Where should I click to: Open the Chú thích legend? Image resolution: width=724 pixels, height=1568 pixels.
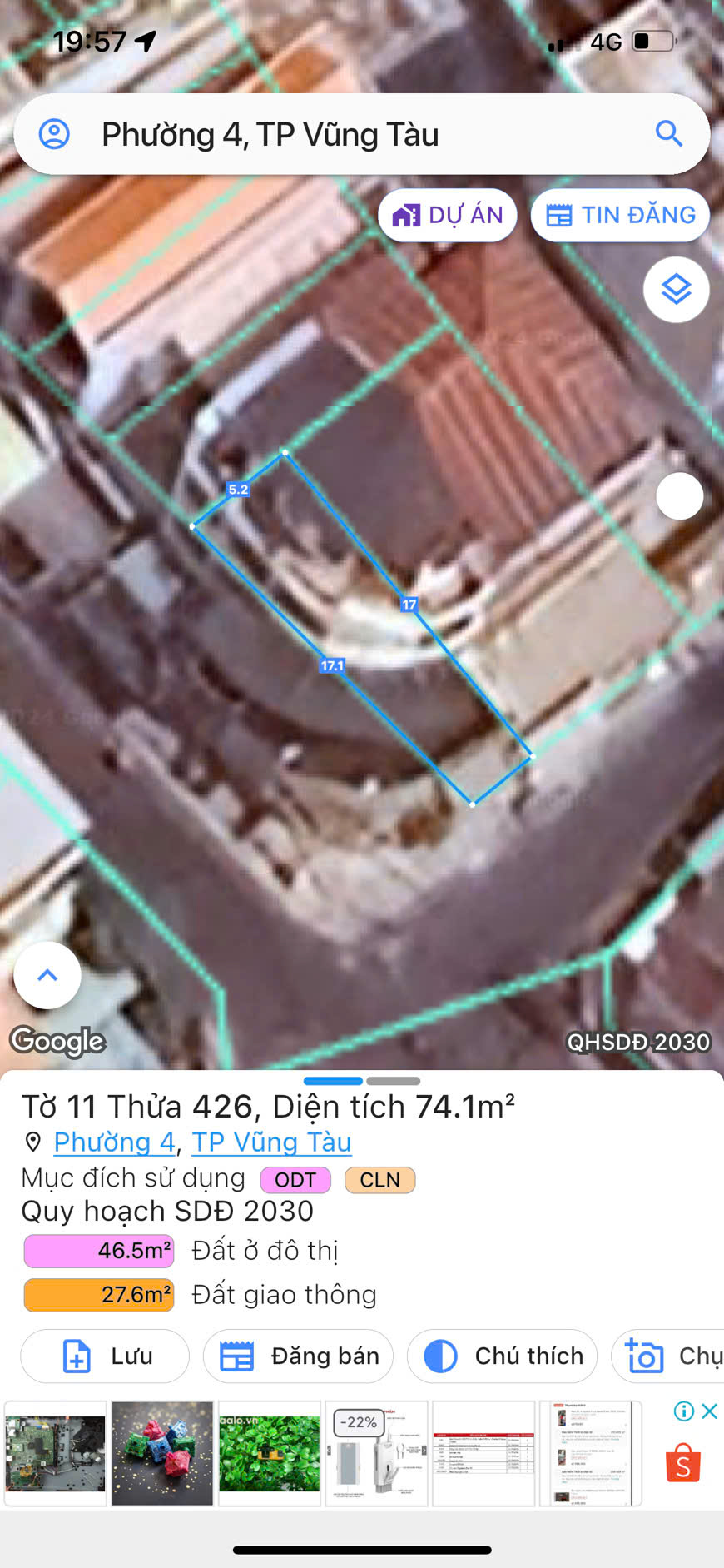(x=502, y=1356)
